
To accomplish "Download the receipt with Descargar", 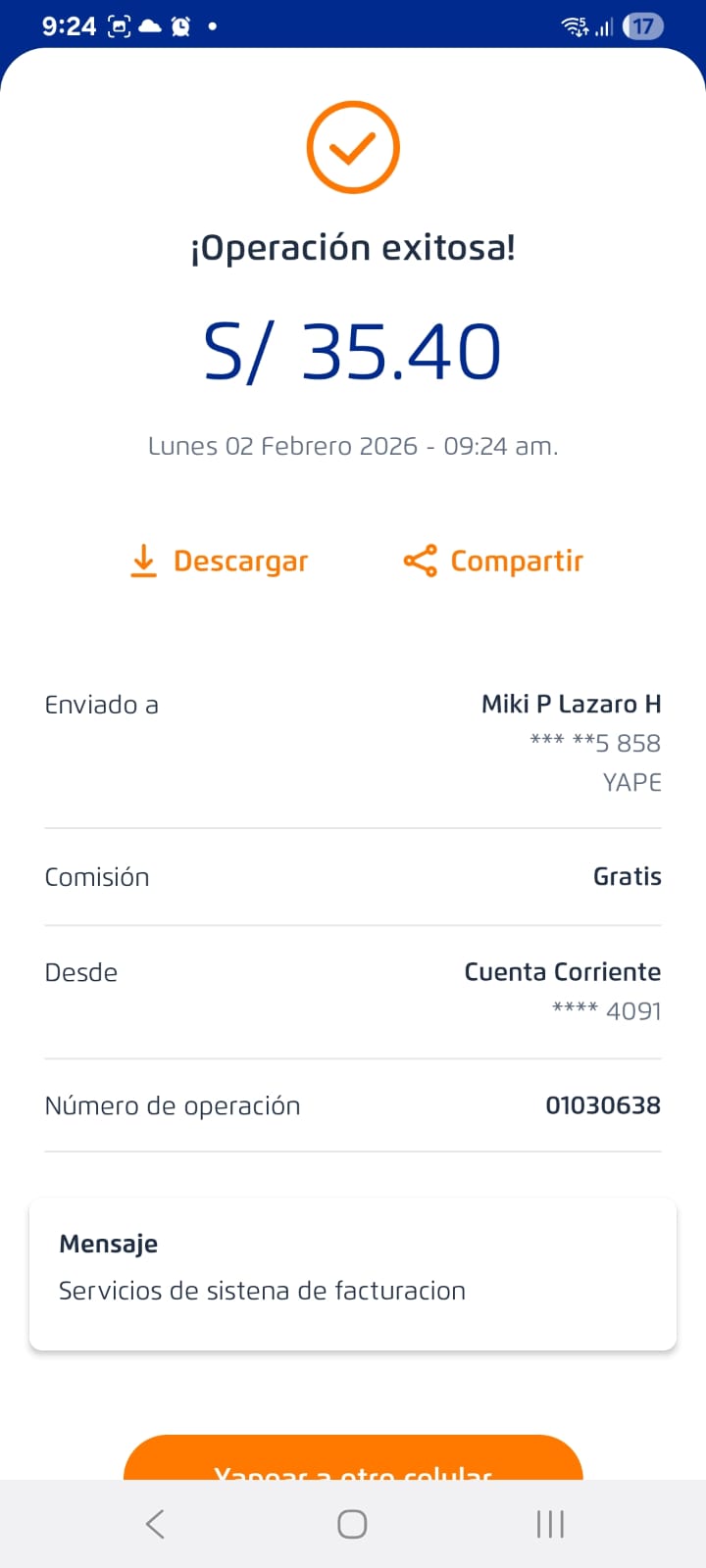I will point(220,562).
